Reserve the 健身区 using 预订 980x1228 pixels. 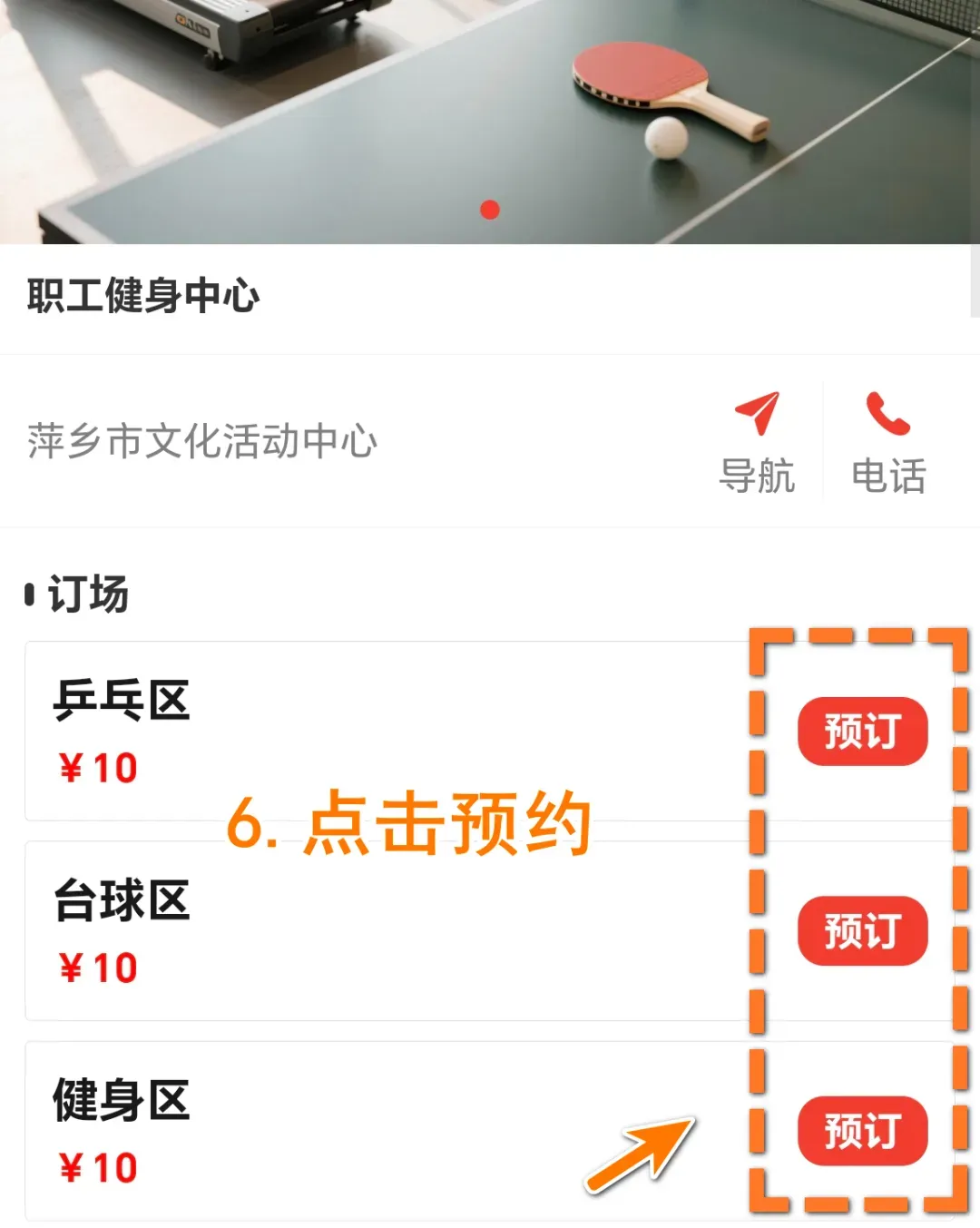[x=862, y=1131]
